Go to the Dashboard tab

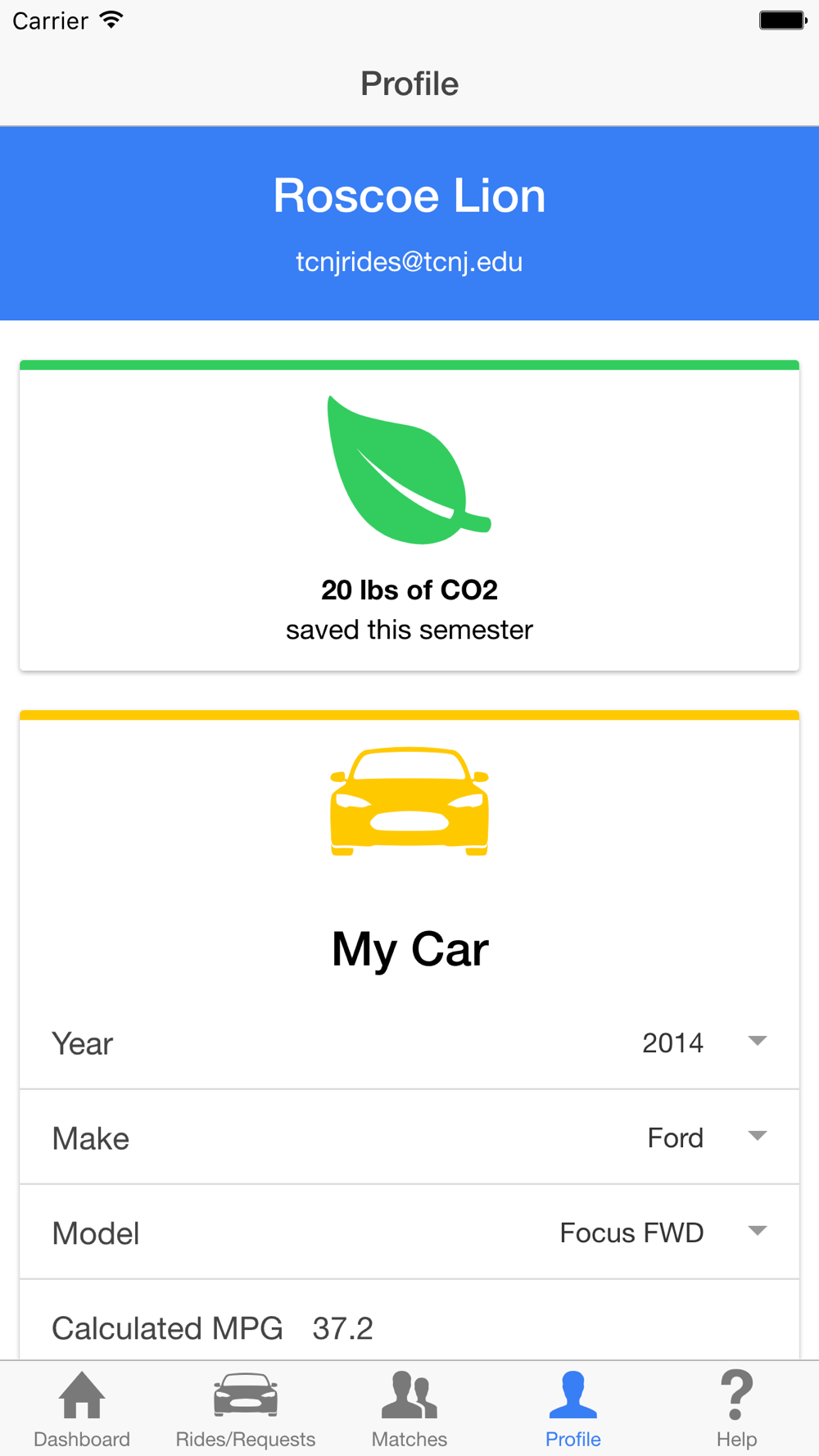[82, 1409]
